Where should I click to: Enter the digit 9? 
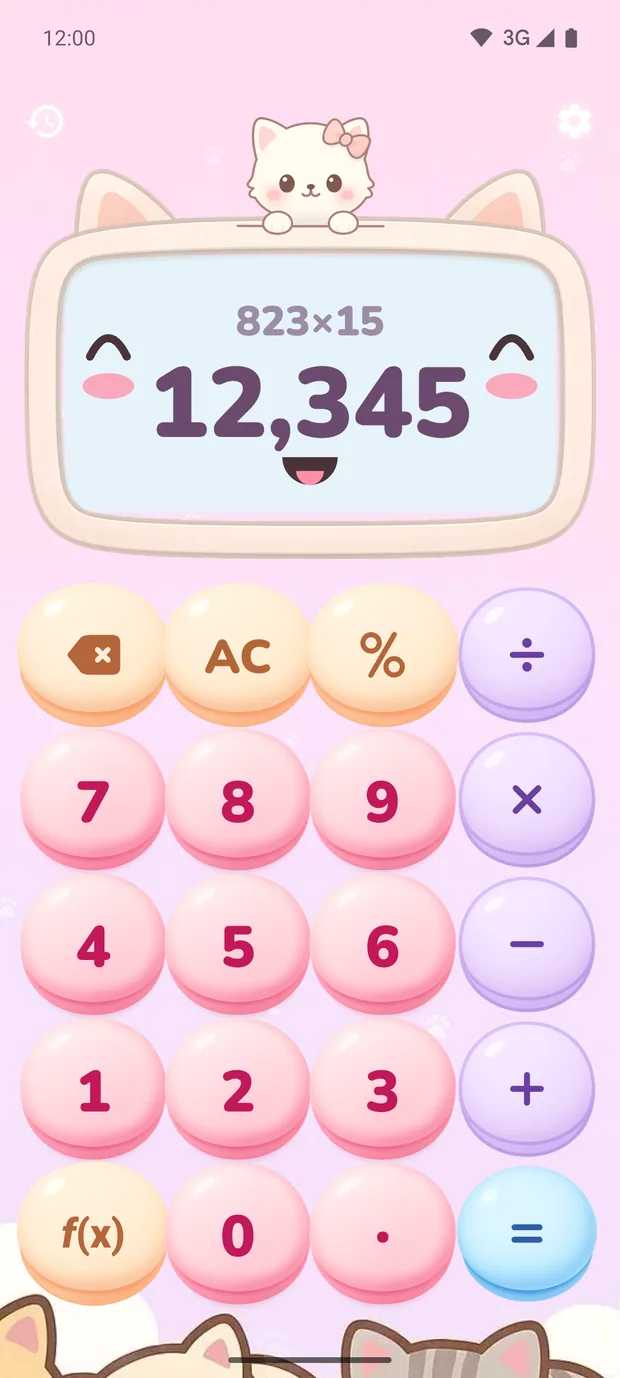pos(383,800)
